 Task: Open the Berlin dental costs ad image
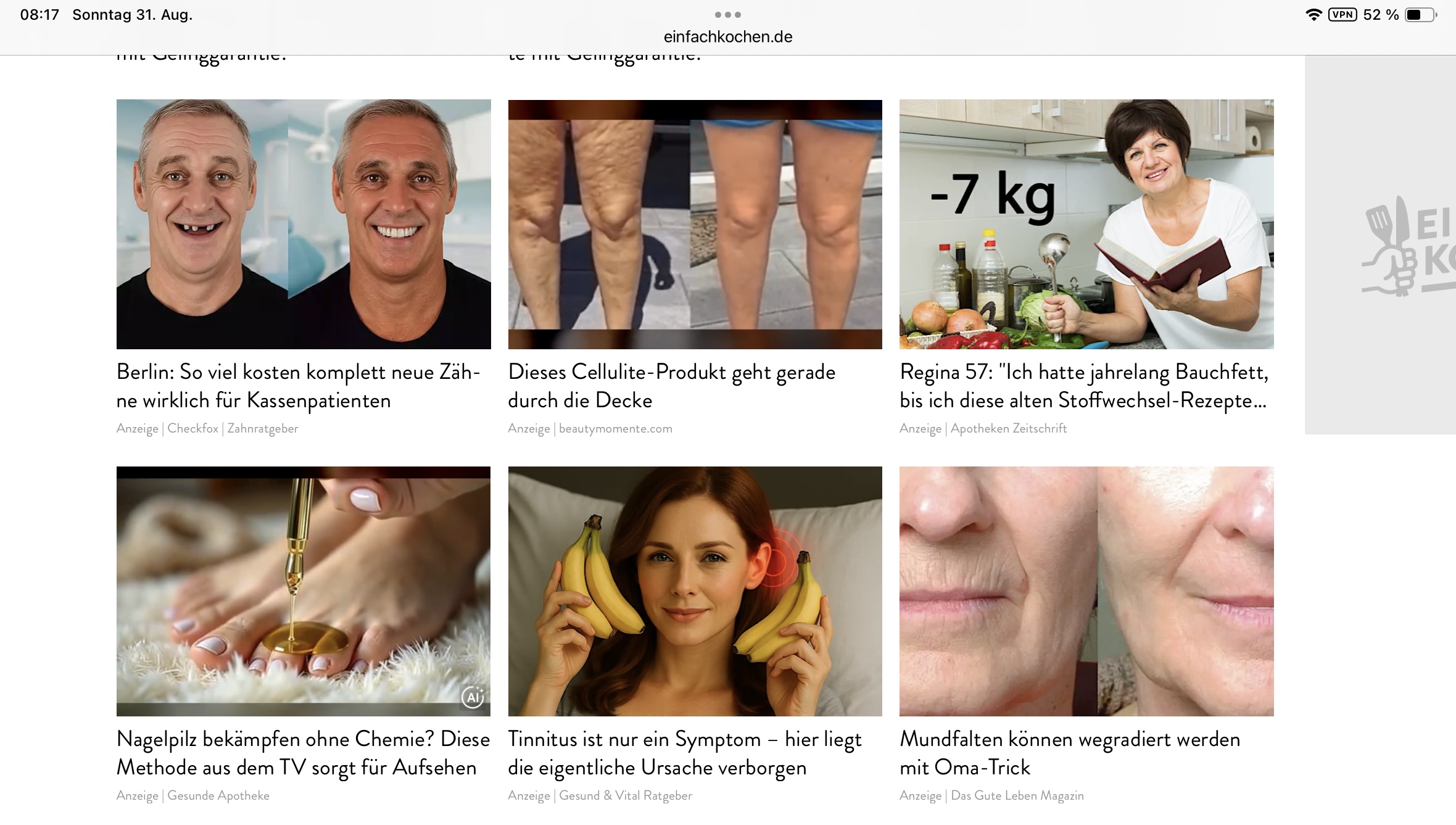pyautogui.click(x=304, y=224)
